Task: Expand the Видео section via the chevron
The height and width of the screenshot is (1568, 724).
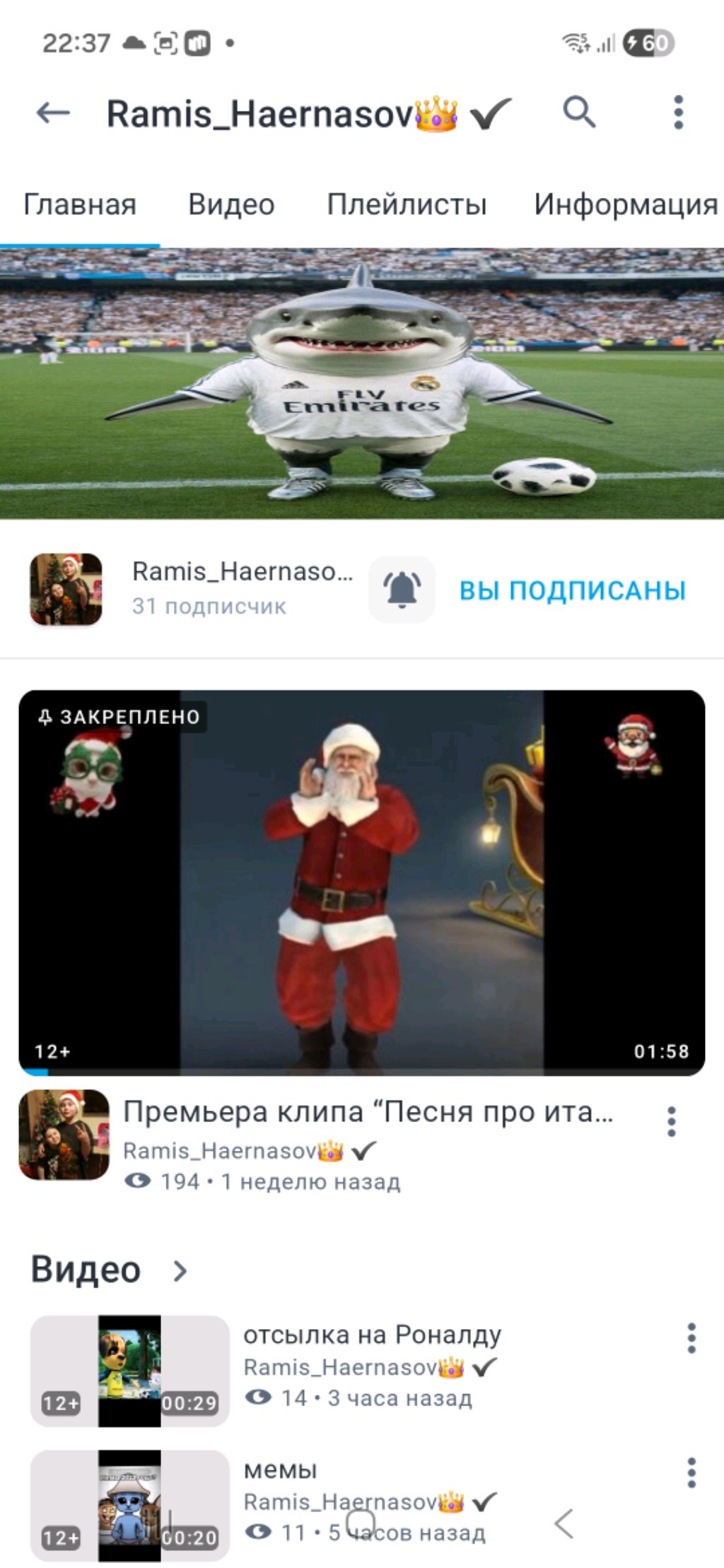Action: pos(180,1271)
